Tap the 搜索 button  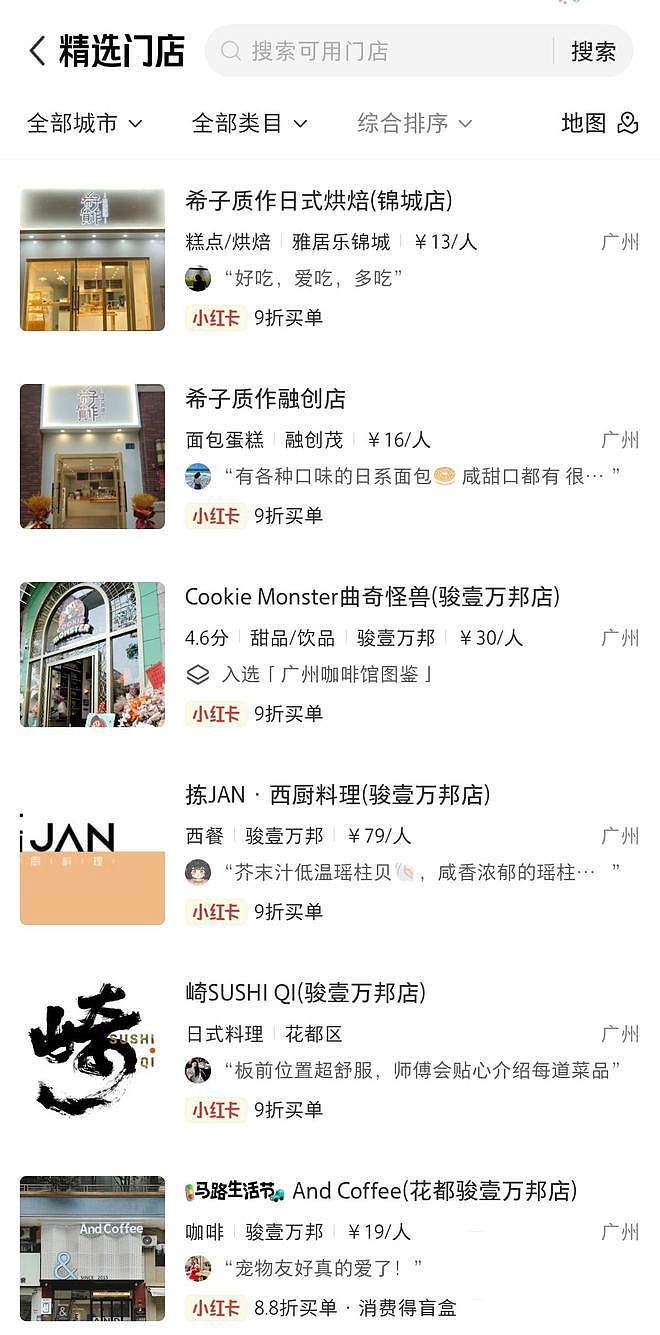(593, 51)
